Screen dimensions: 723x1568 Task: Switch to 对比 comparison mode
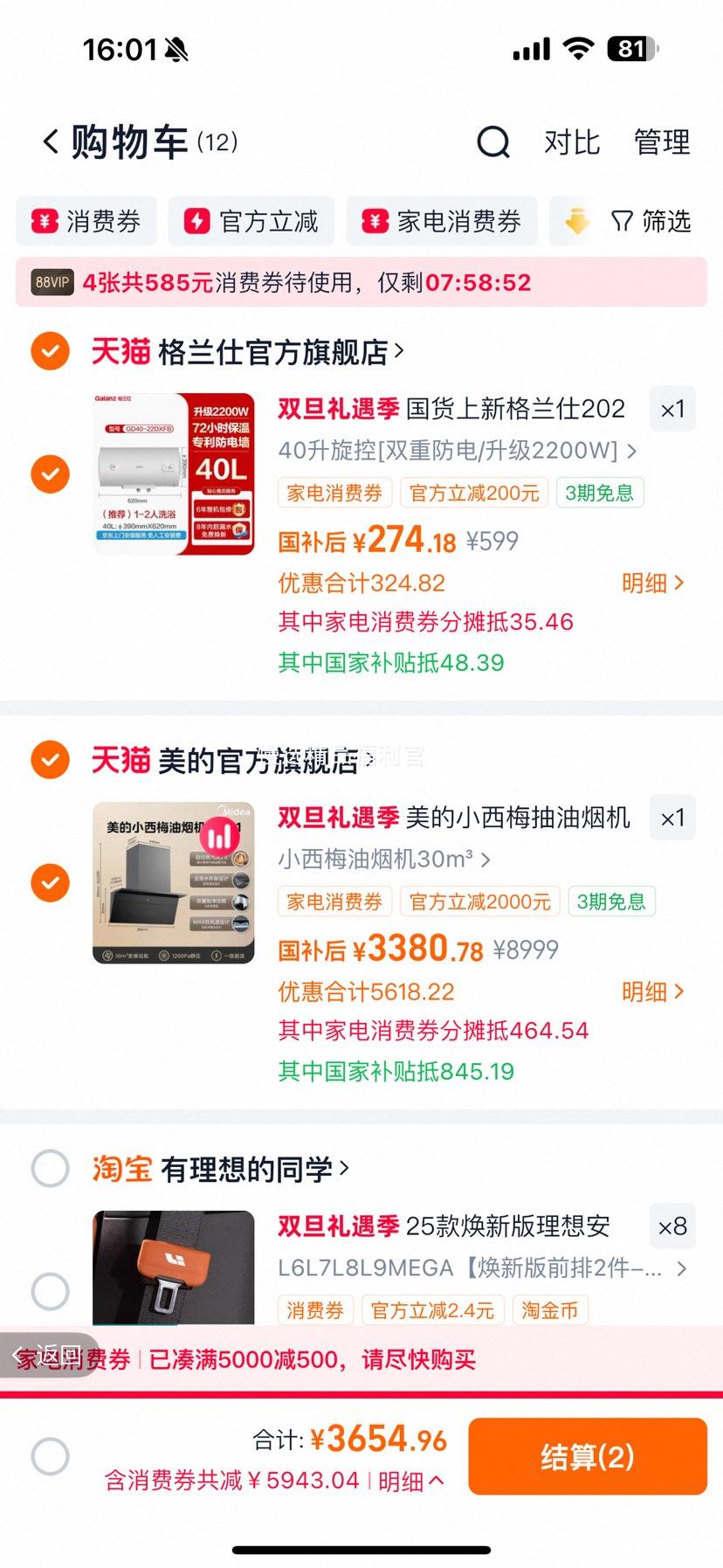573,142
